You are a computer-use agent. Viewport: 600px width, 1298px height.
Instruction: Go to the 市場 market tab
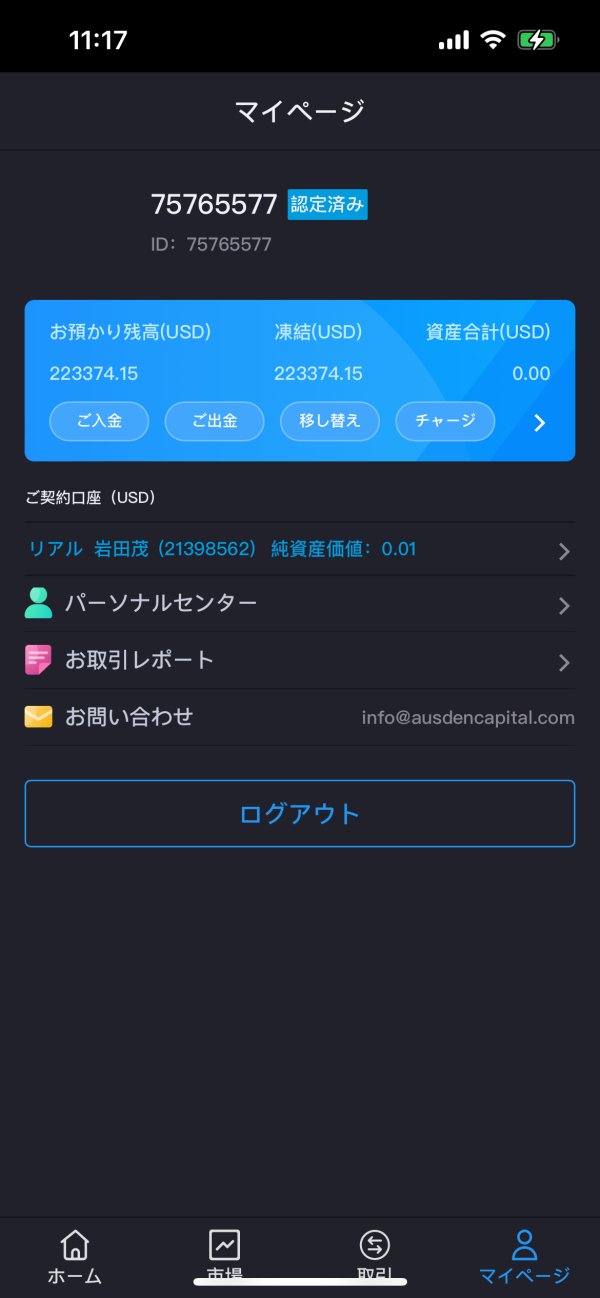[225, 1256]
